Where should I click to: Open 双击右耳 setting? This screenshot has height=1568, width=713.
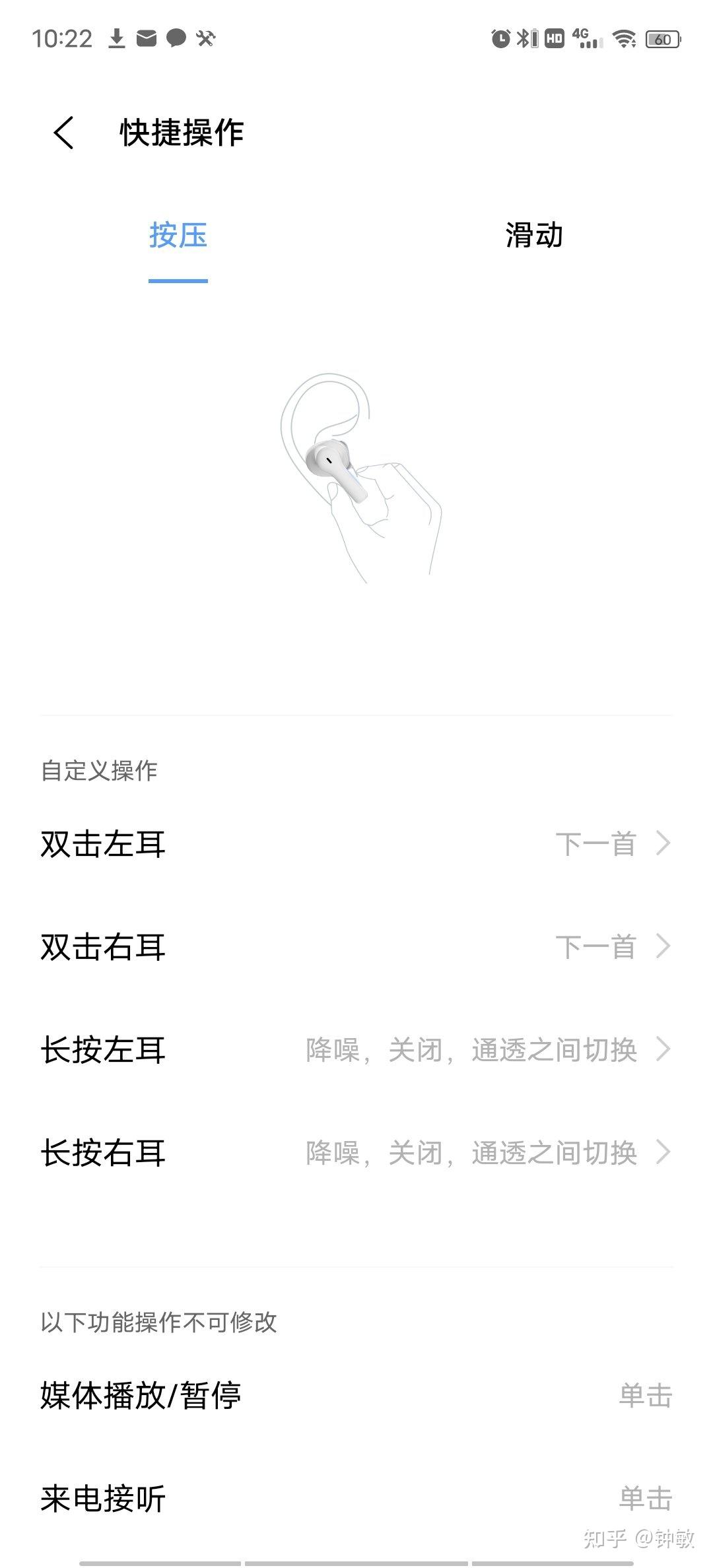356,947
